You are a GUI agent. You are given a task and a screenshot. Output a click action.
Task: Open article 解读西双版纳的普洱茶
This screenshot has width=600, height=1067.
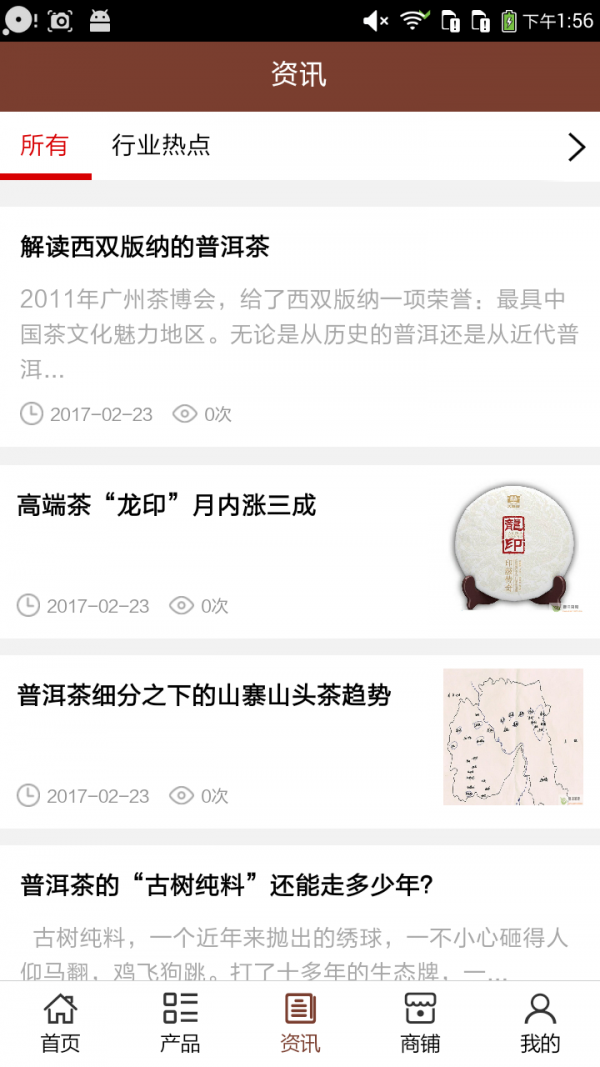145,247
